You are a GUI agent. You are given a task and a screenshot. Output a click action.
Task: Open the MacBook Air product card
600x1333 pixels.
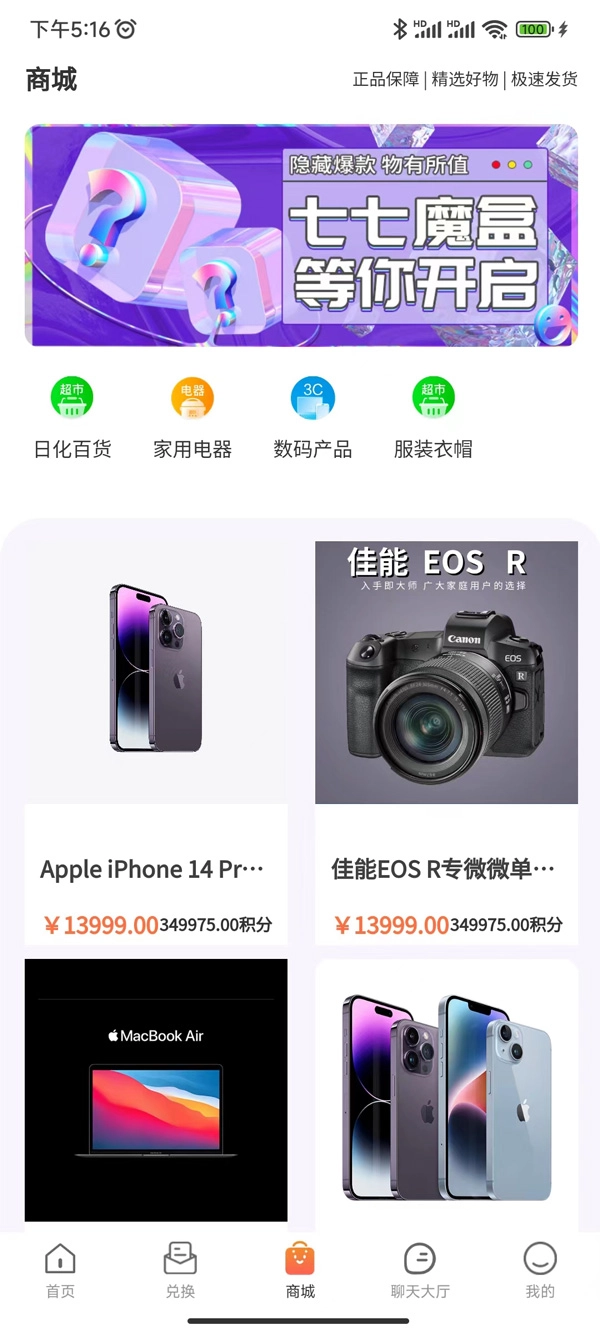(156, 1090)
